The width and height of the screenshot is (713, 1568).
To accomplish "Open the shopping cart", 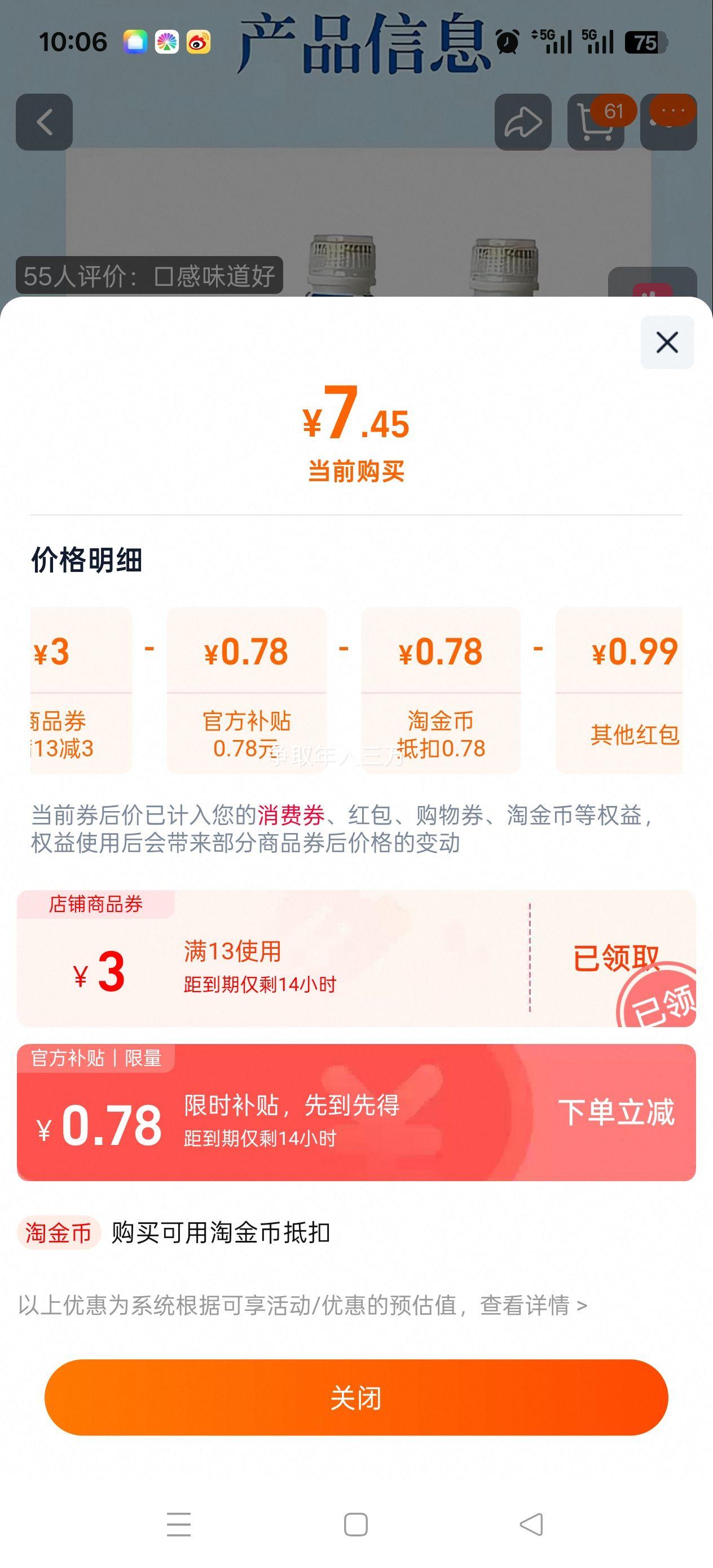I will coord(596,122).
